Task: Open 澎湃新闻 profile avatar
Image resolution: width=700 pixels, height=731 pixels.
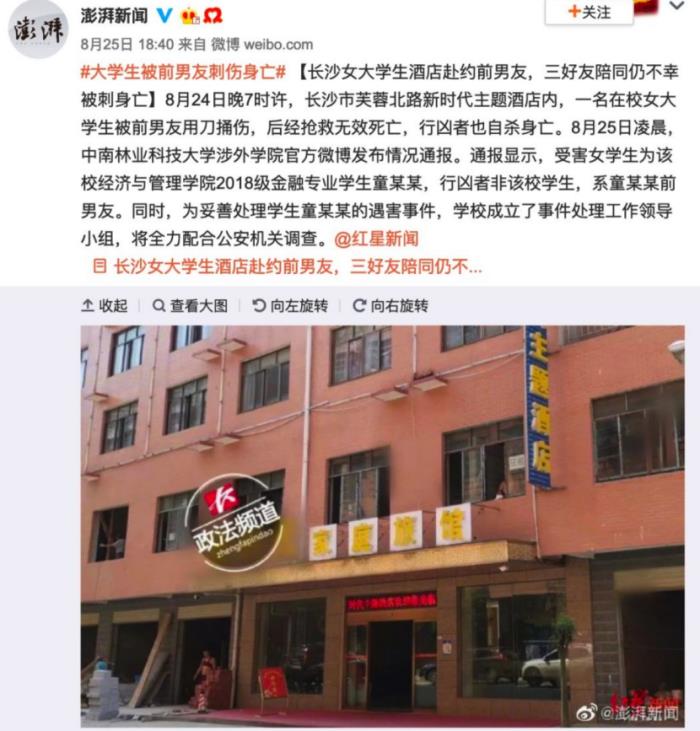Action: (38, 29)
